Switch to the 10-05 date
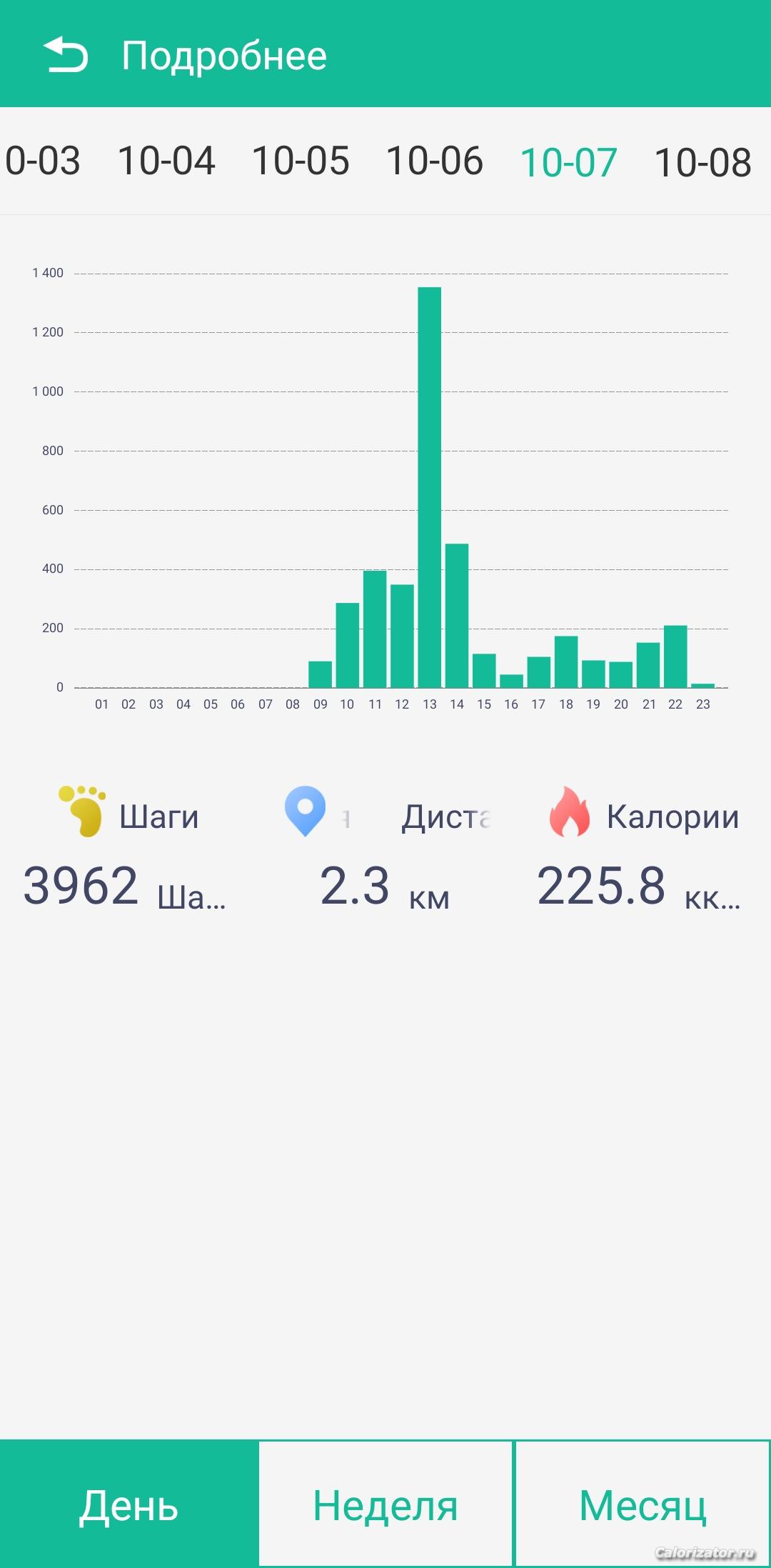The width and height of the screenshot is (771, 1568). [x=301, y=161]
